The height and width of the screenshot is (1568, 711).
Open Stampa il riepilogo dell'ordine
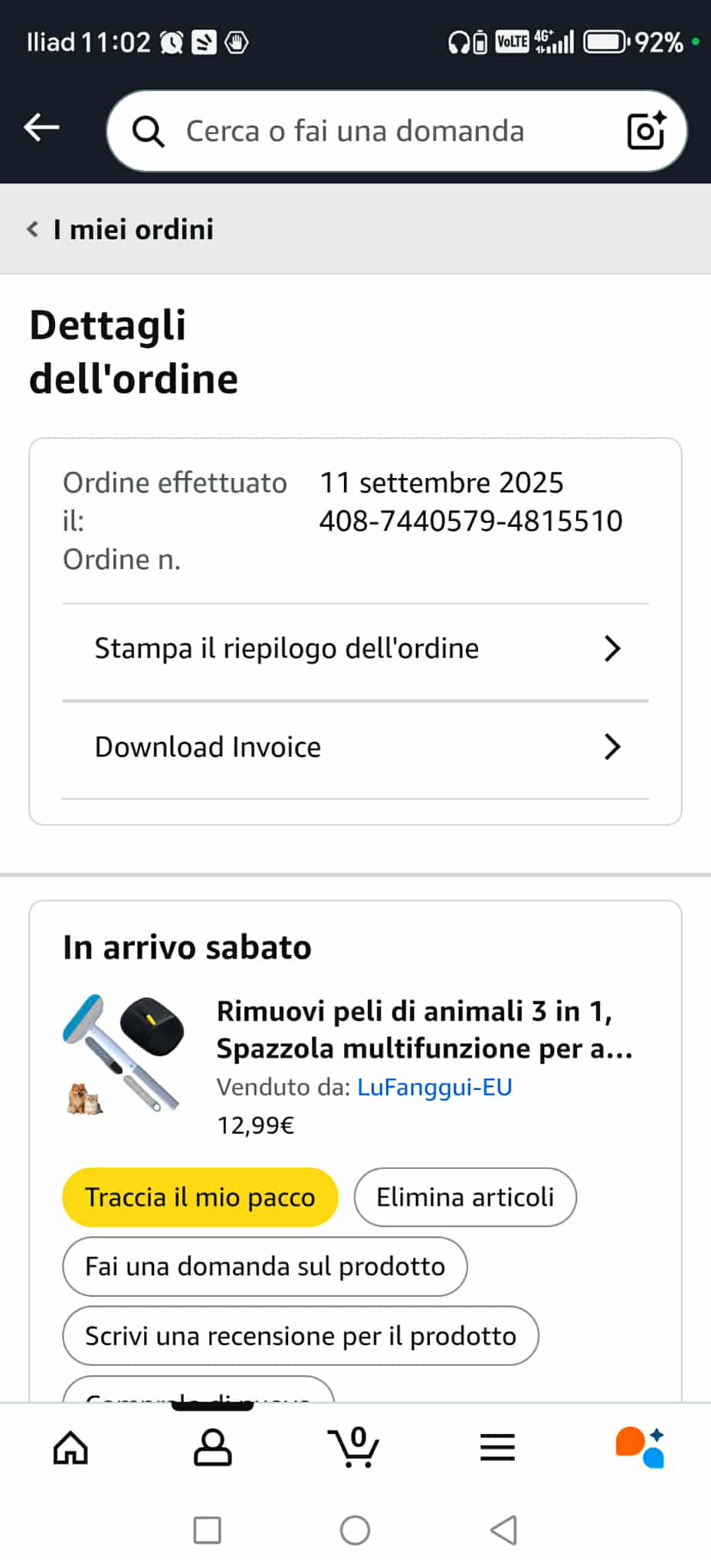(x=355, y=649)
